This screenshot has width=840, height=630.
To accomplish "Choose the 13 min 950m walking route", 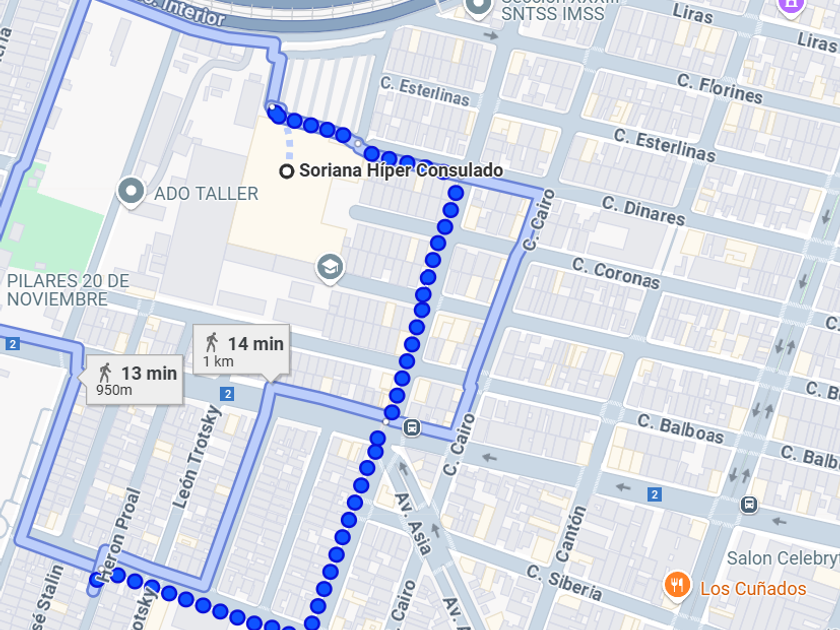I will (134, 379).
